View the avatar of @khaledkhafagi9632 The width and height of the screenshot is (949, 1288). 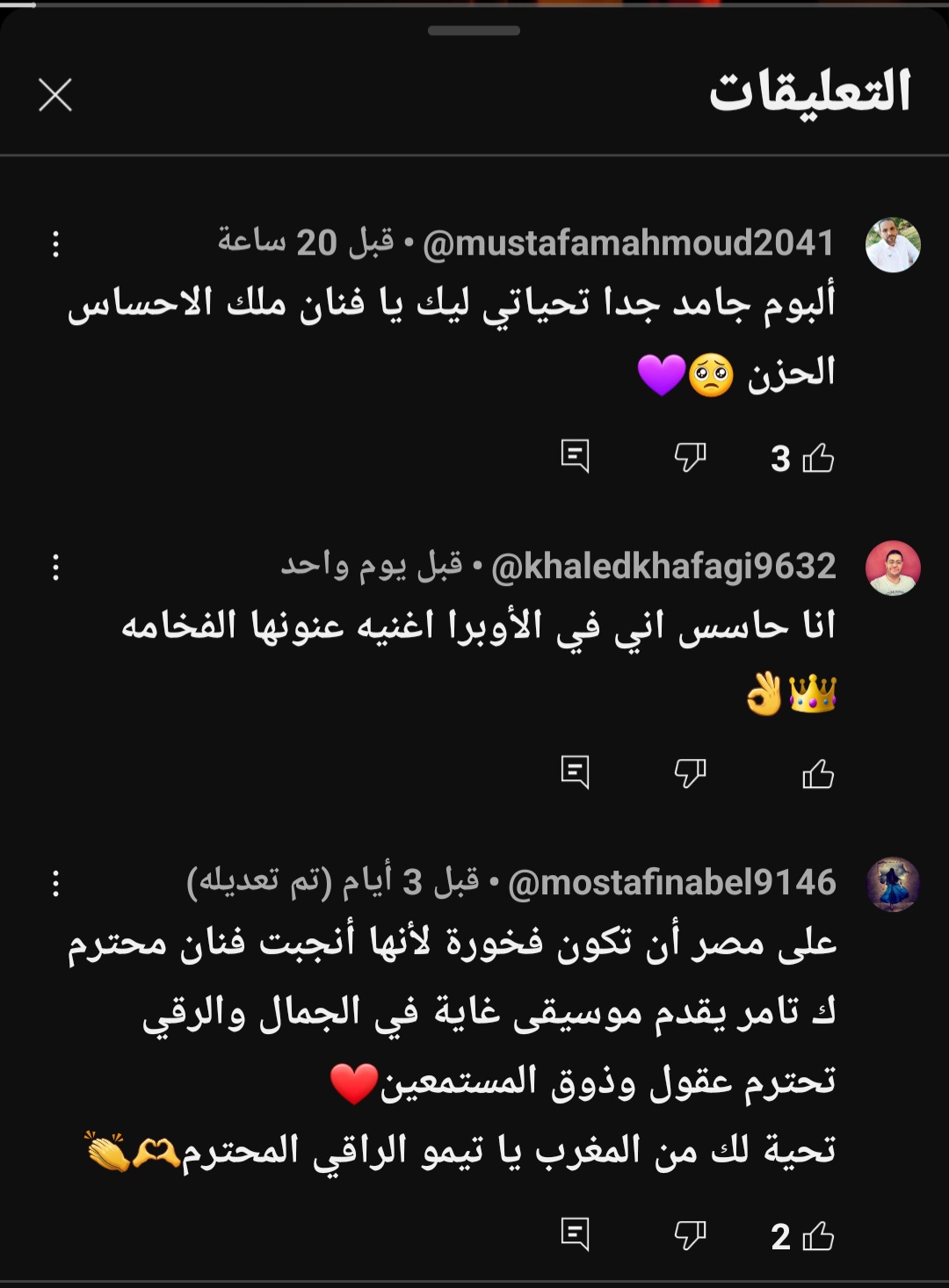[892, 568]
